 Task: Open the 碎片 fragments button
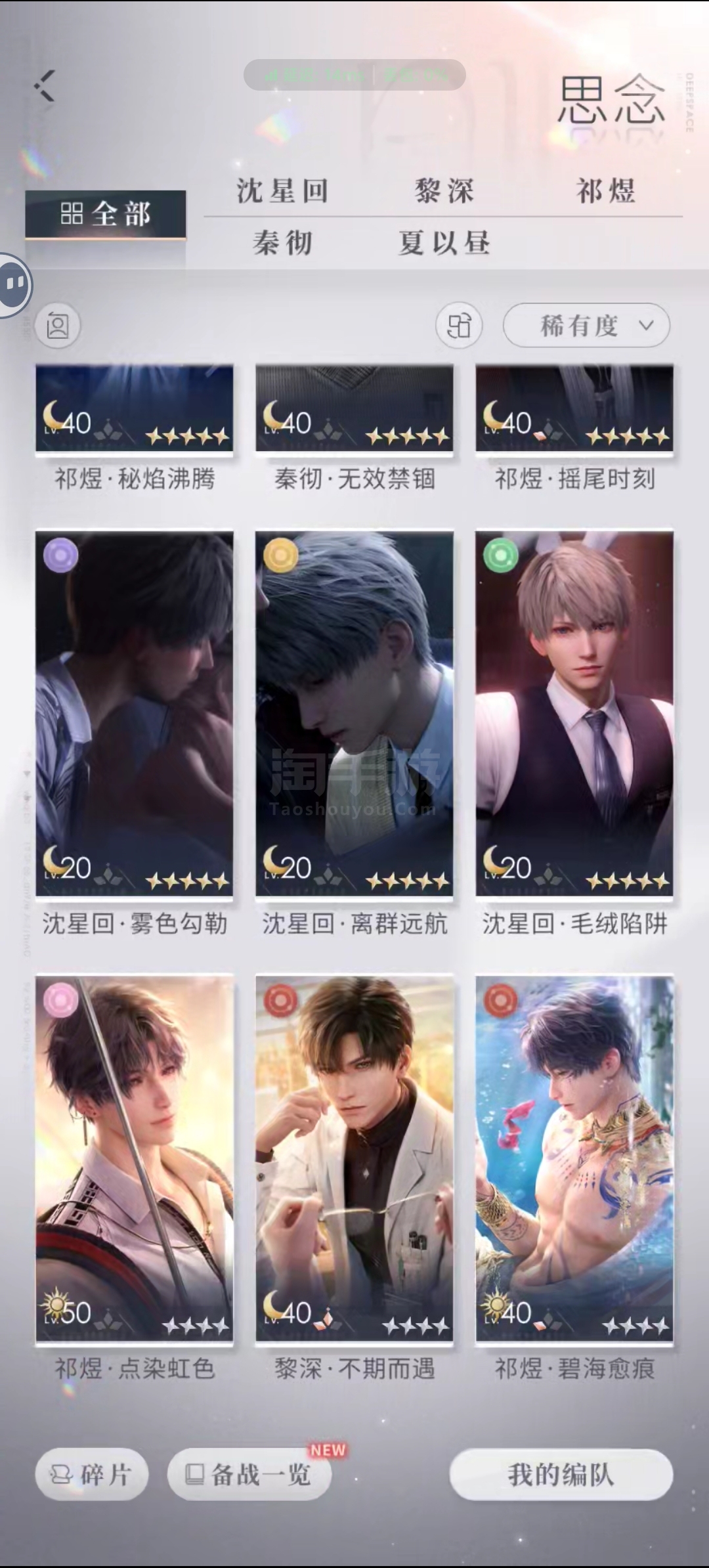click(91, 1474)
